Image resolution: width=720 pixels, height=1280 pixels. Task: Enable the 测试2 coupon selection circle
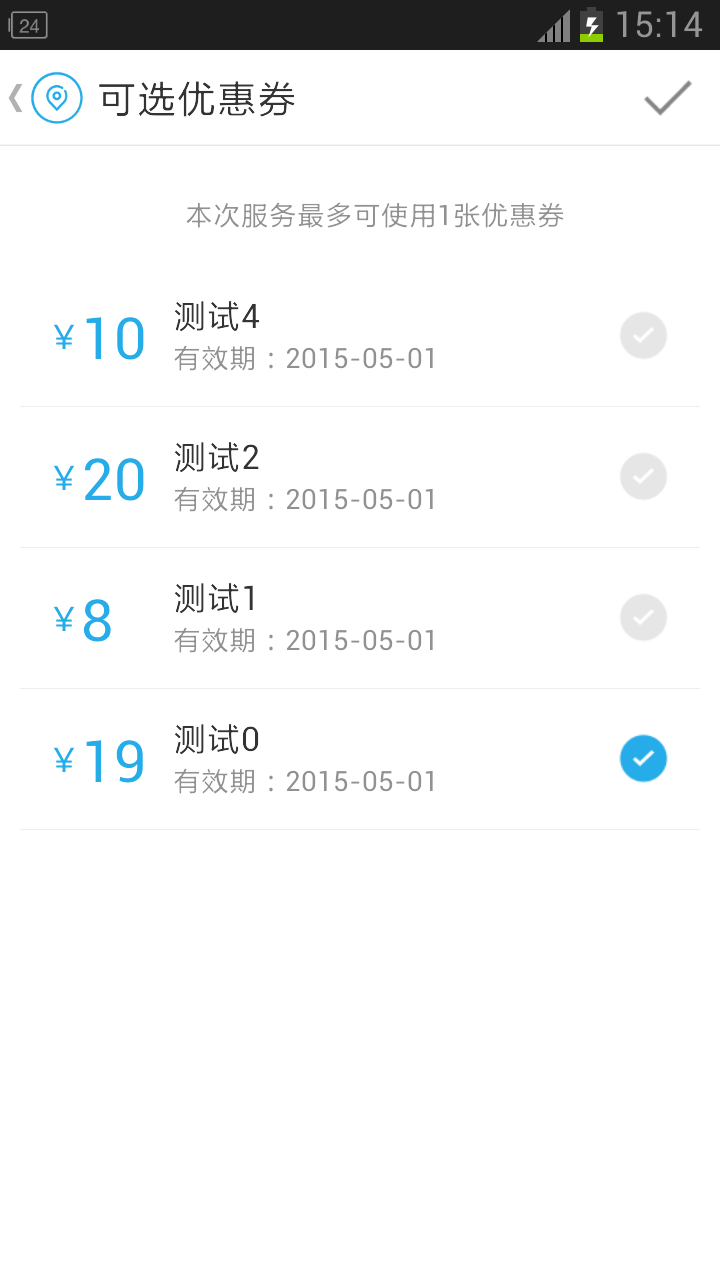[x=643, y=476]
